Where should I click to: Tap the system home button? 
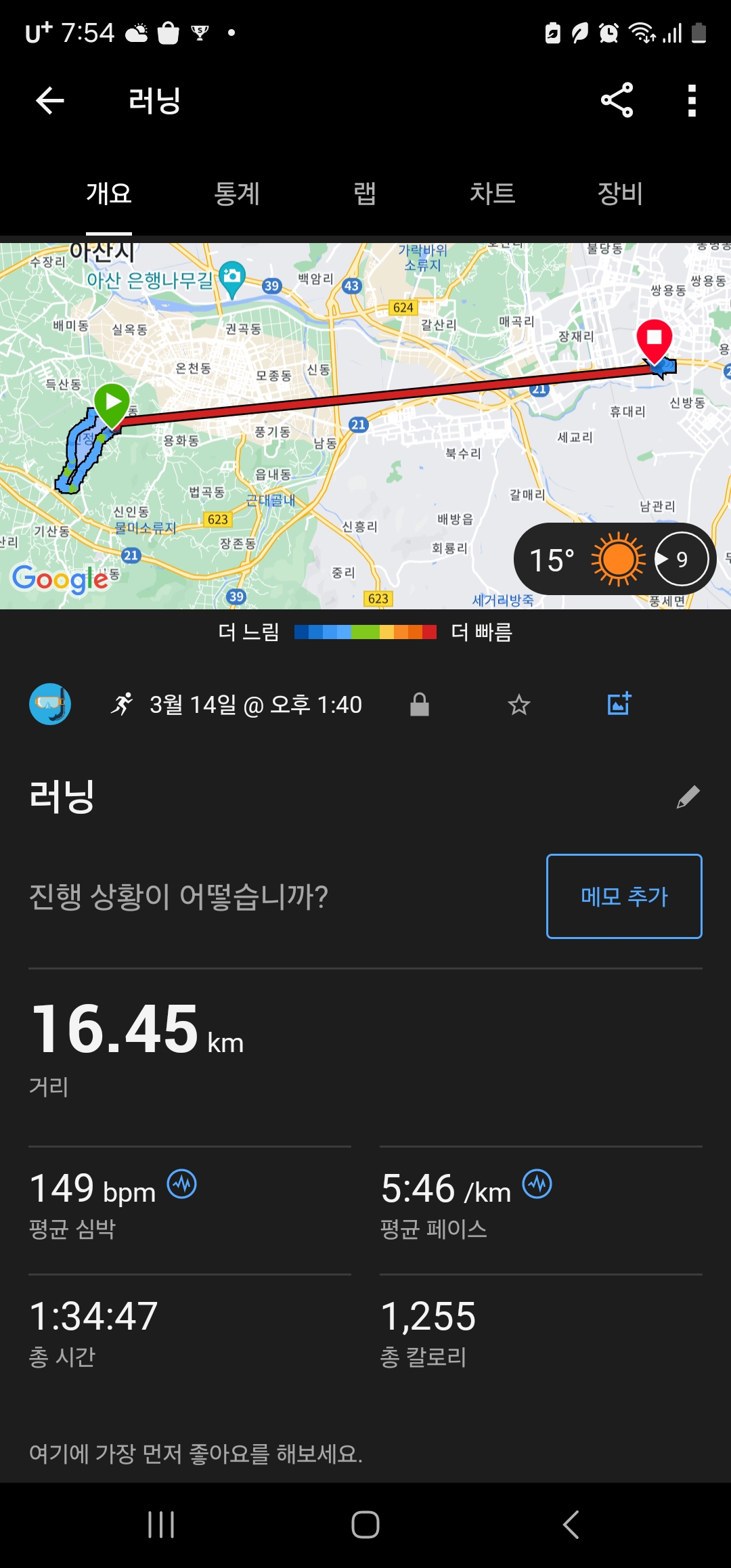point(365,1525)
